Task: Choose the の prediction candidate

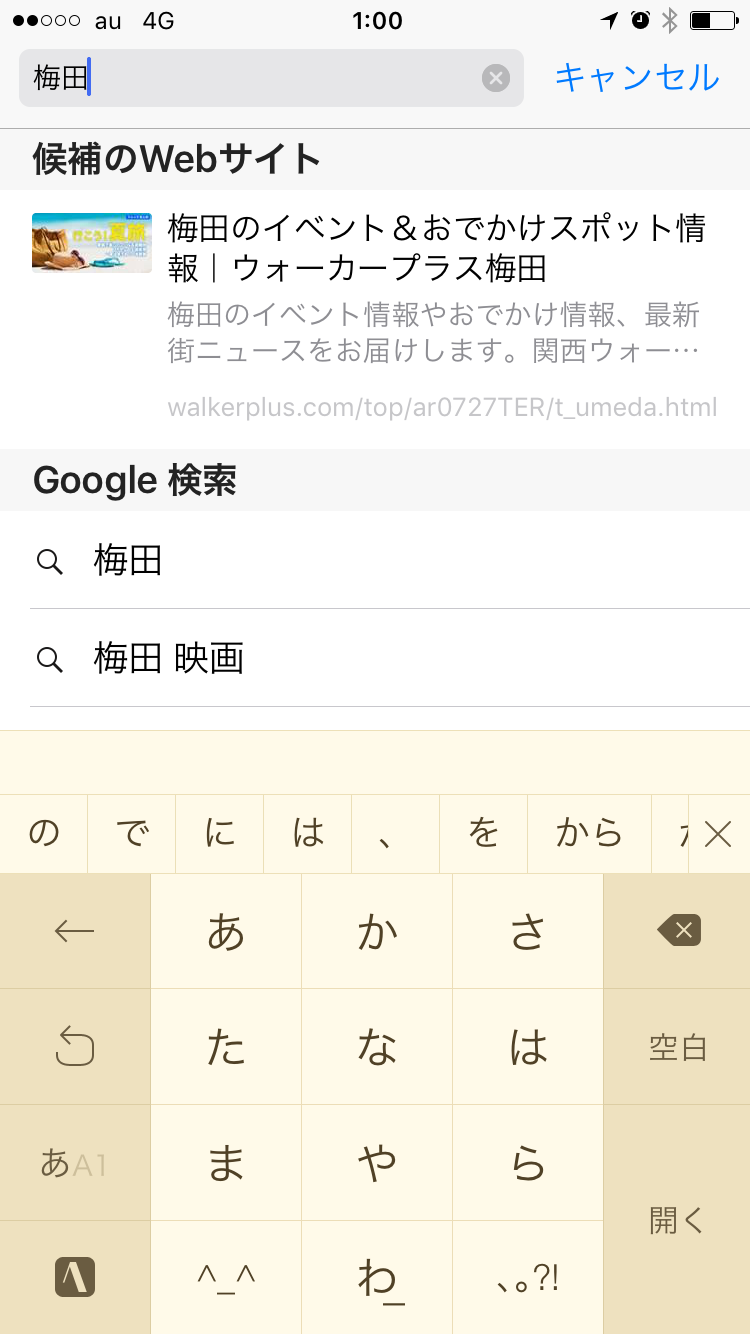Action: click(44, 833)
